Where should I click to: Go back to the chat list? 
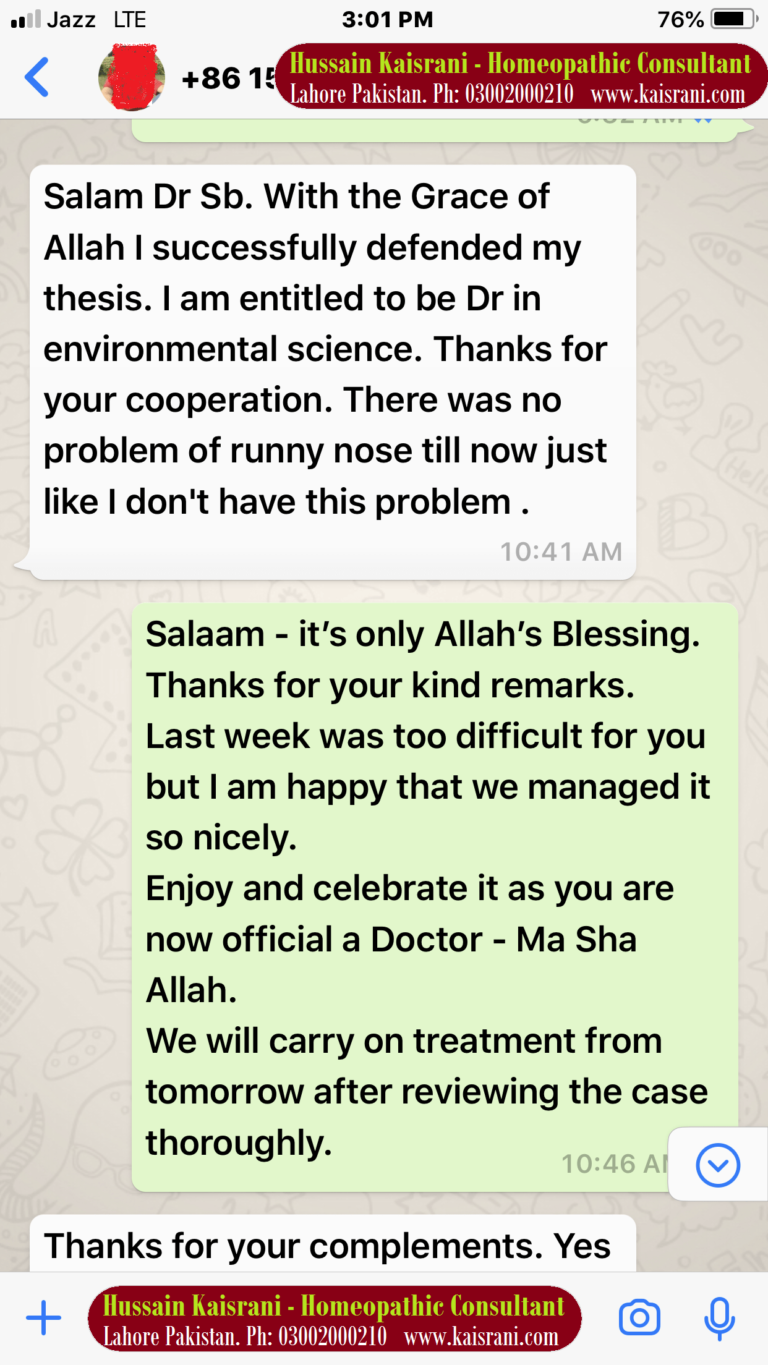pos(36,77)
